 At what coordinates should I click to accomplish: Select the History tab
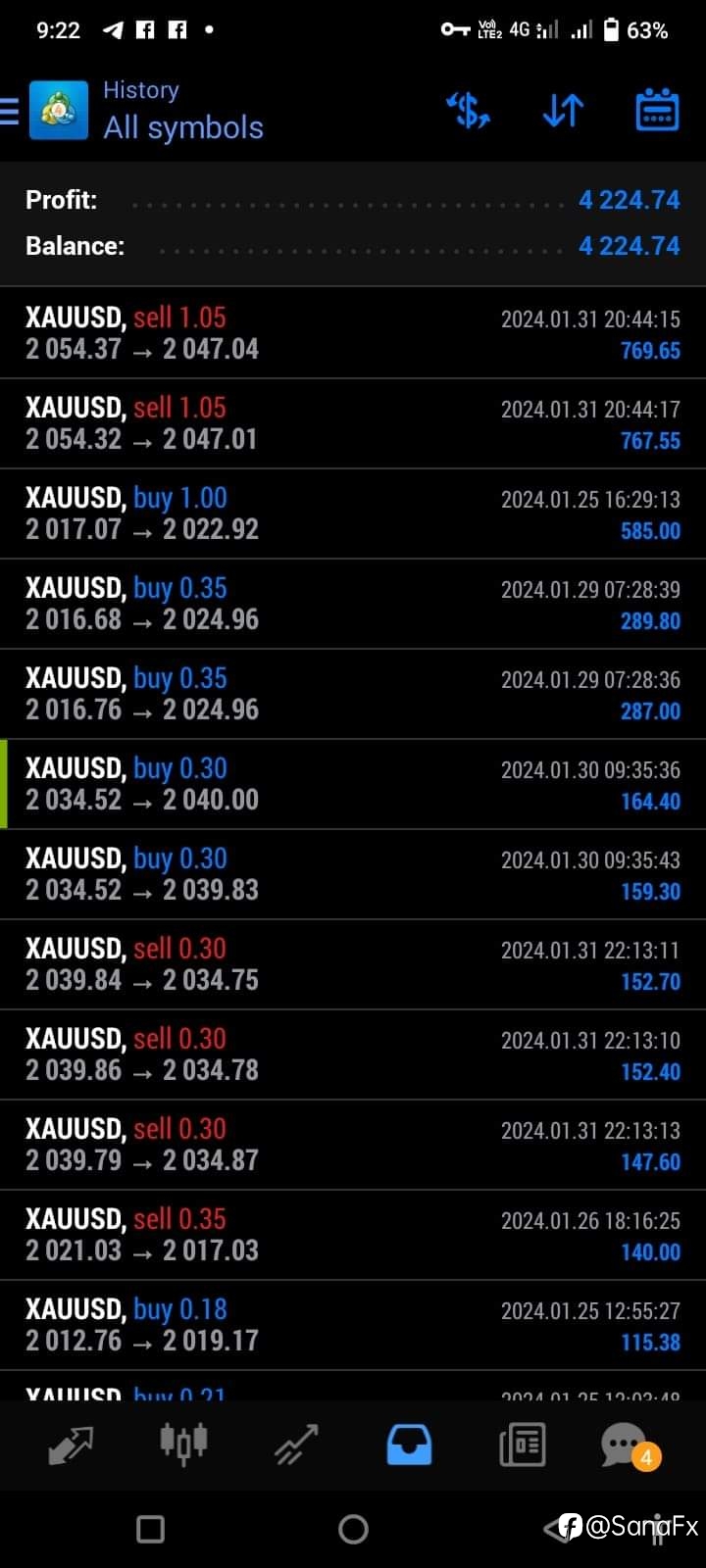click(409, 1445)
